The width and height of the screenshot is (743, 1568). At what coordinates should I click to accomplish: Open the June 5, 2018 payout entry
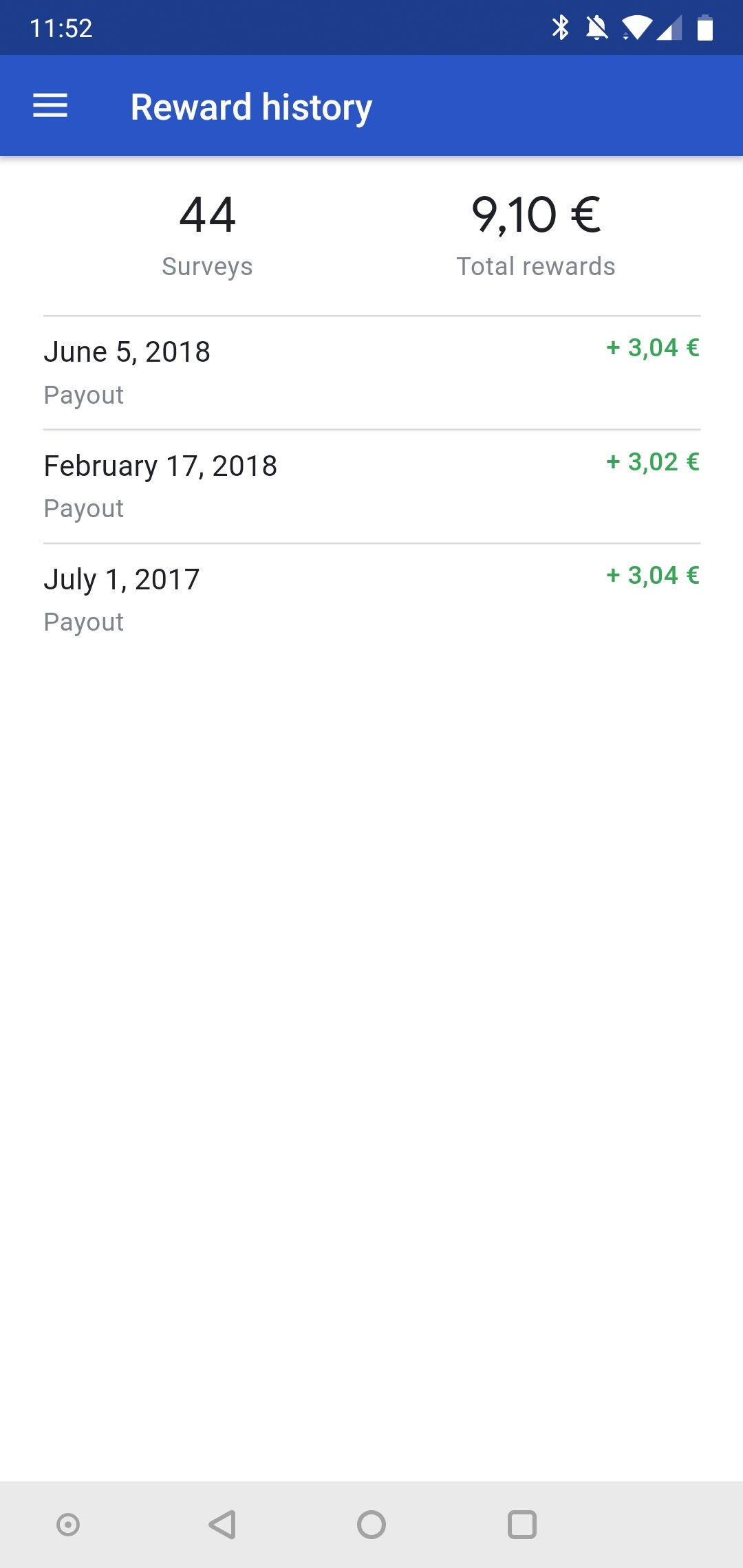371,373
